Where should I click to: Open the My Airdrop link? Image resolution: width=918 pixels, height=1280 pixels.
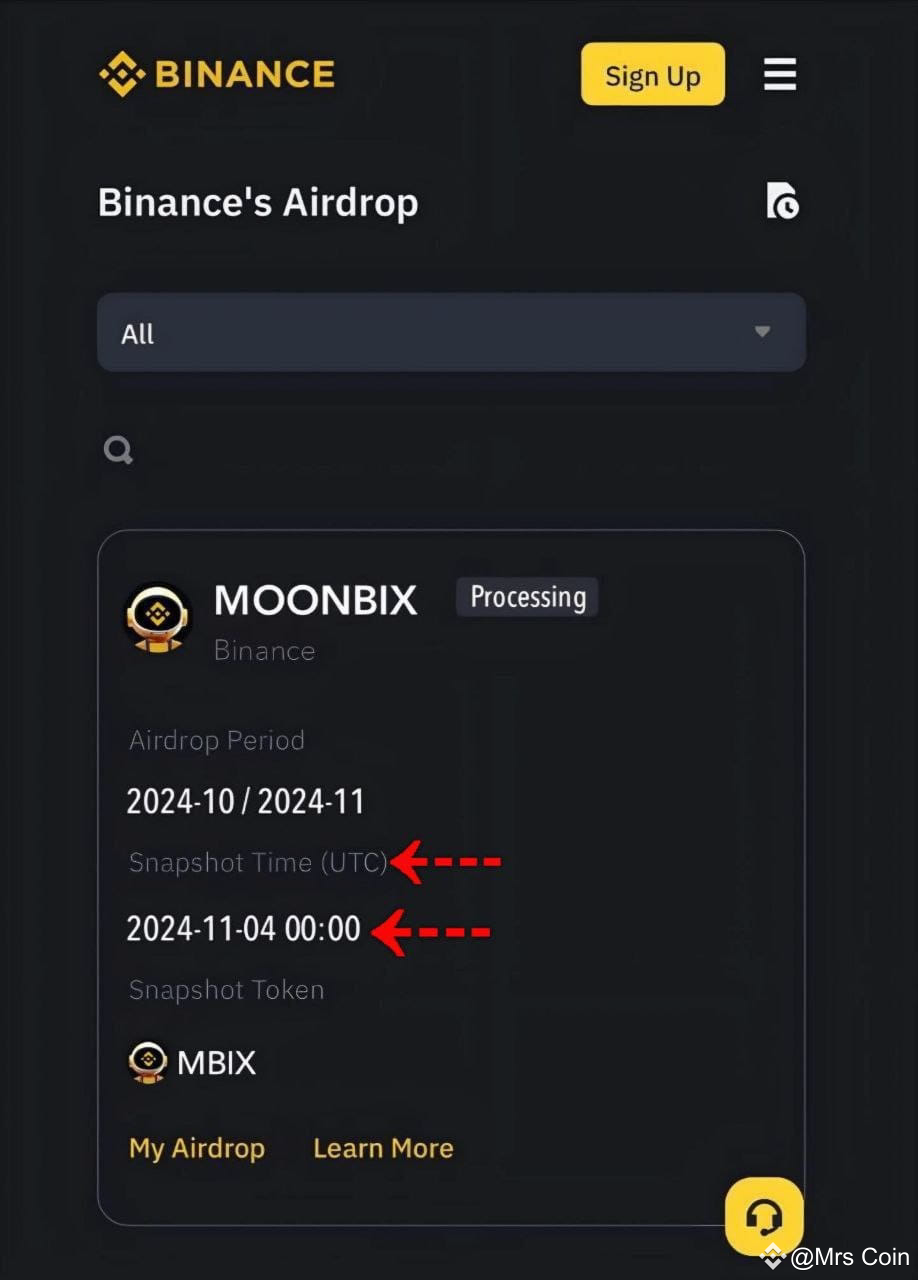(196, 1148)
